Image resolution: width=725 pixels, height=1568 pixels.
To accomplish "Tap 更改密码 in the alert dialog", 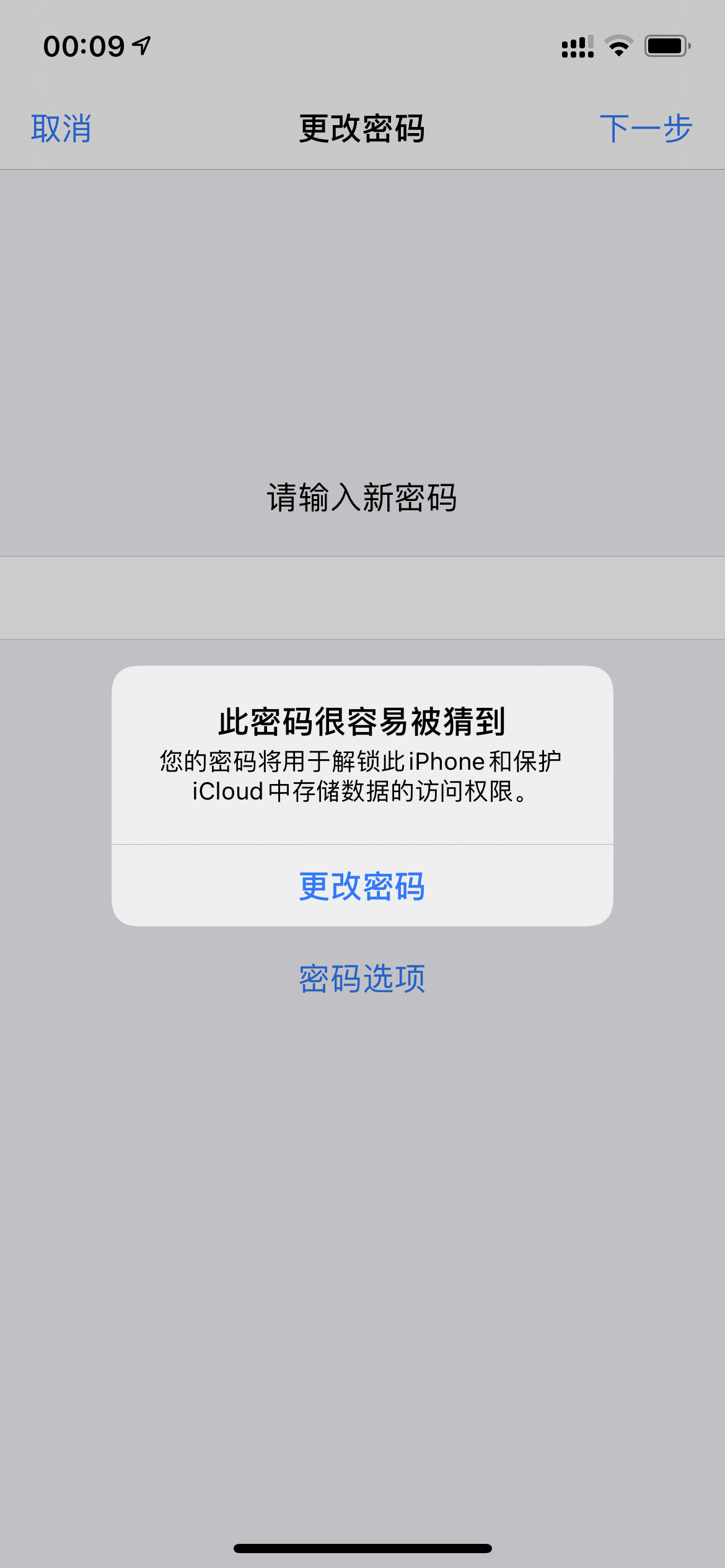I will pos(362,886).
